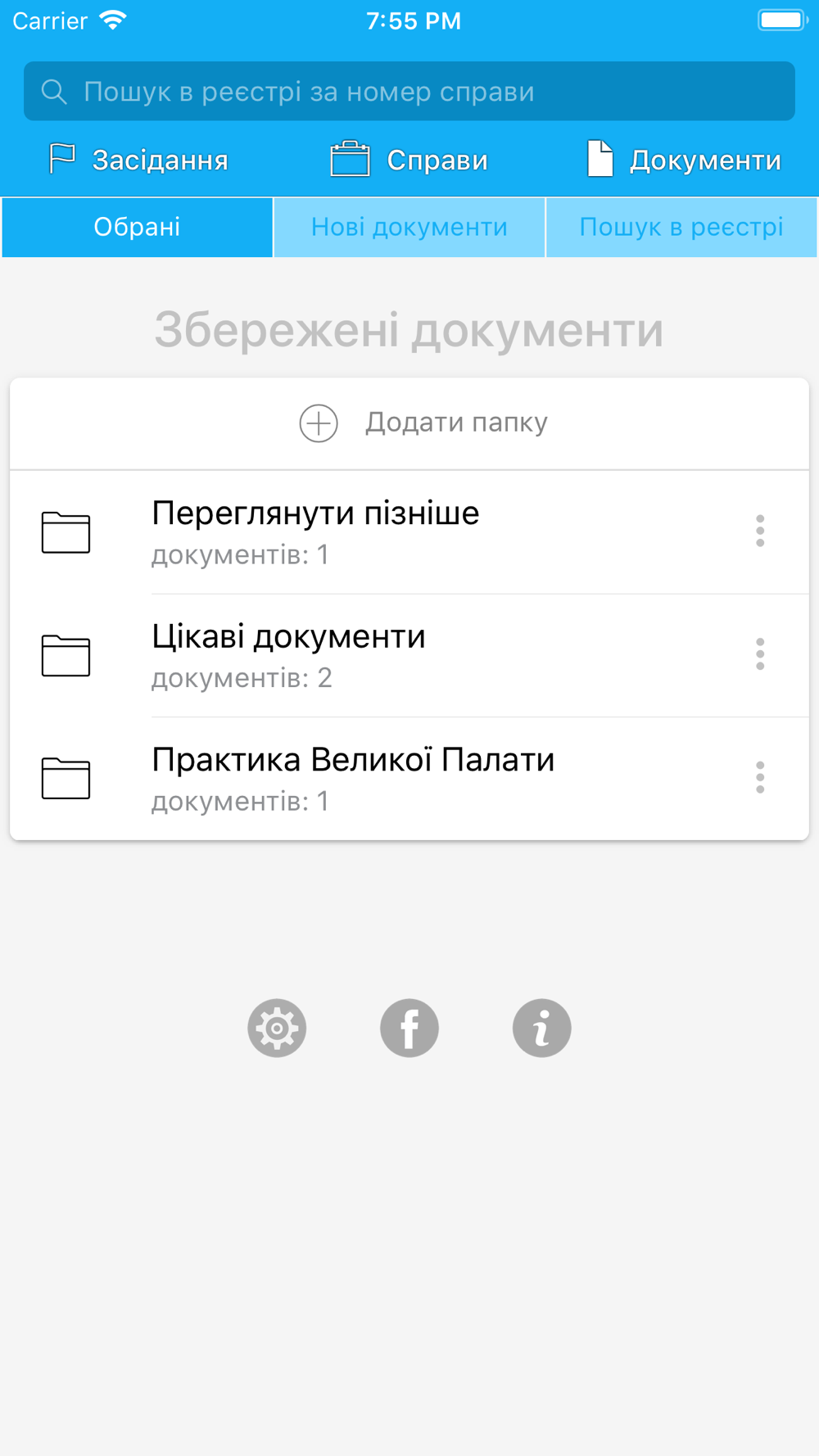Open the Нові документи tab
The width and height of the screenshot is (819, 1456).
(x=409, y=227)
